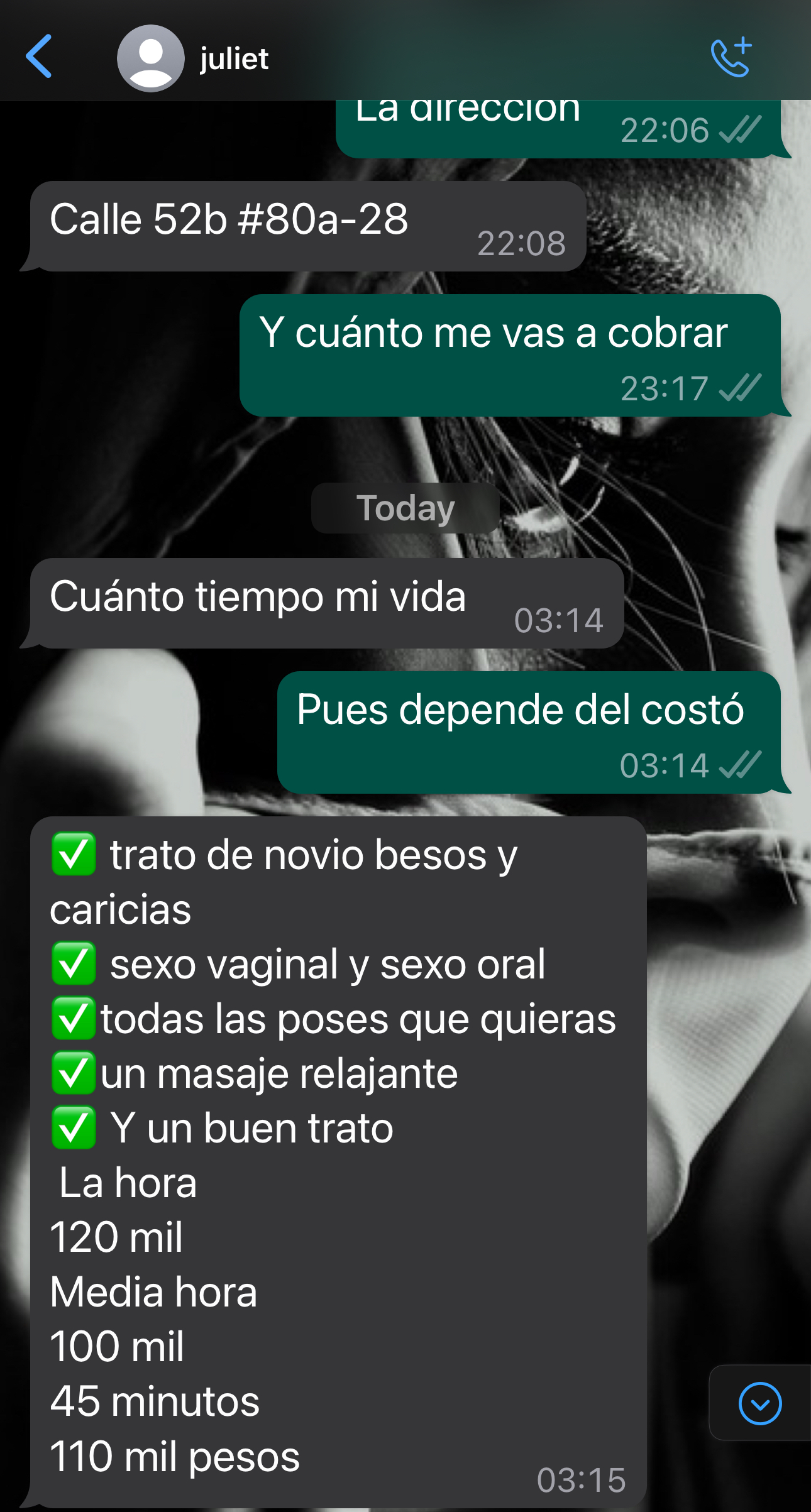The height and width of the screenshot is (1512, 811).
Task: Start a call with juliet
Action: [x=732, y=57]
